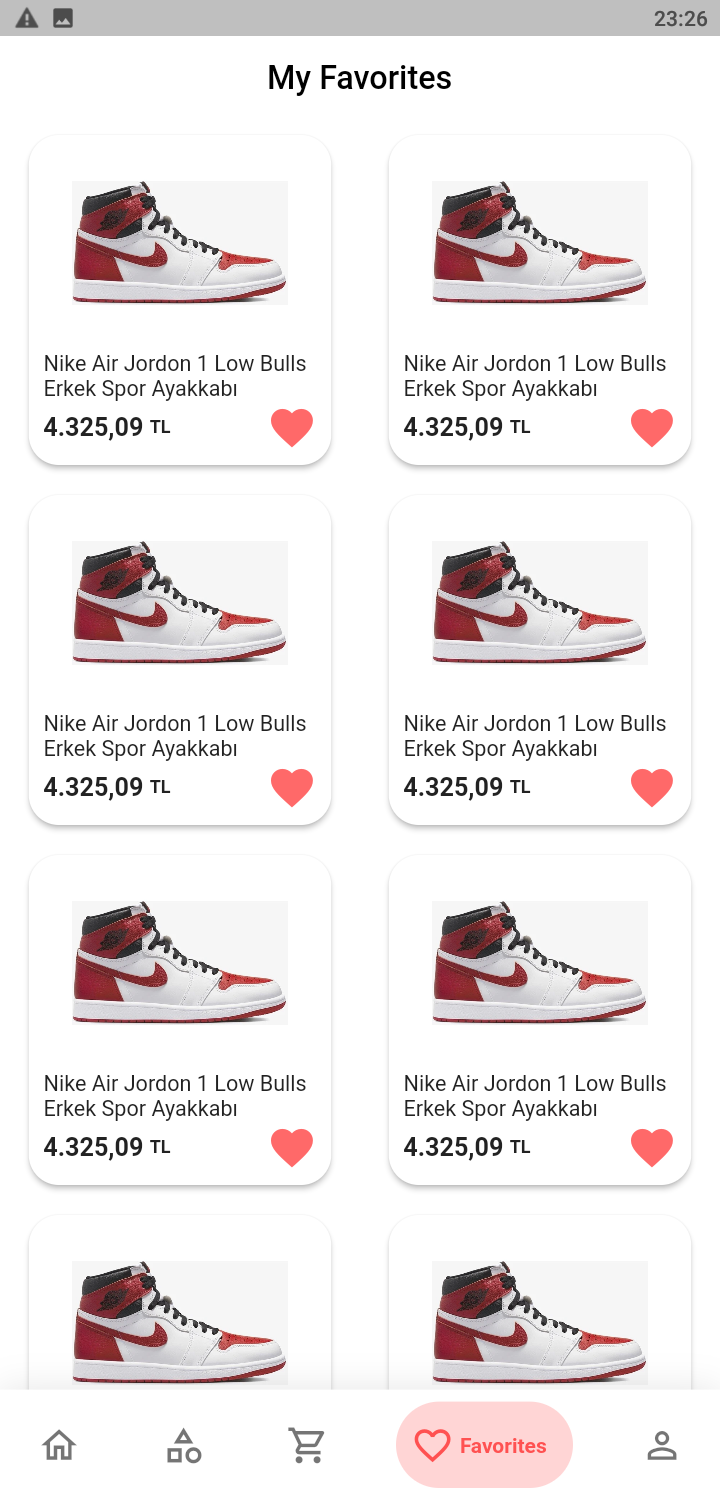Open the Home tab via house icon
Image resolution: width=720 pixels, height=1500 pixels.
(59, 1444)
